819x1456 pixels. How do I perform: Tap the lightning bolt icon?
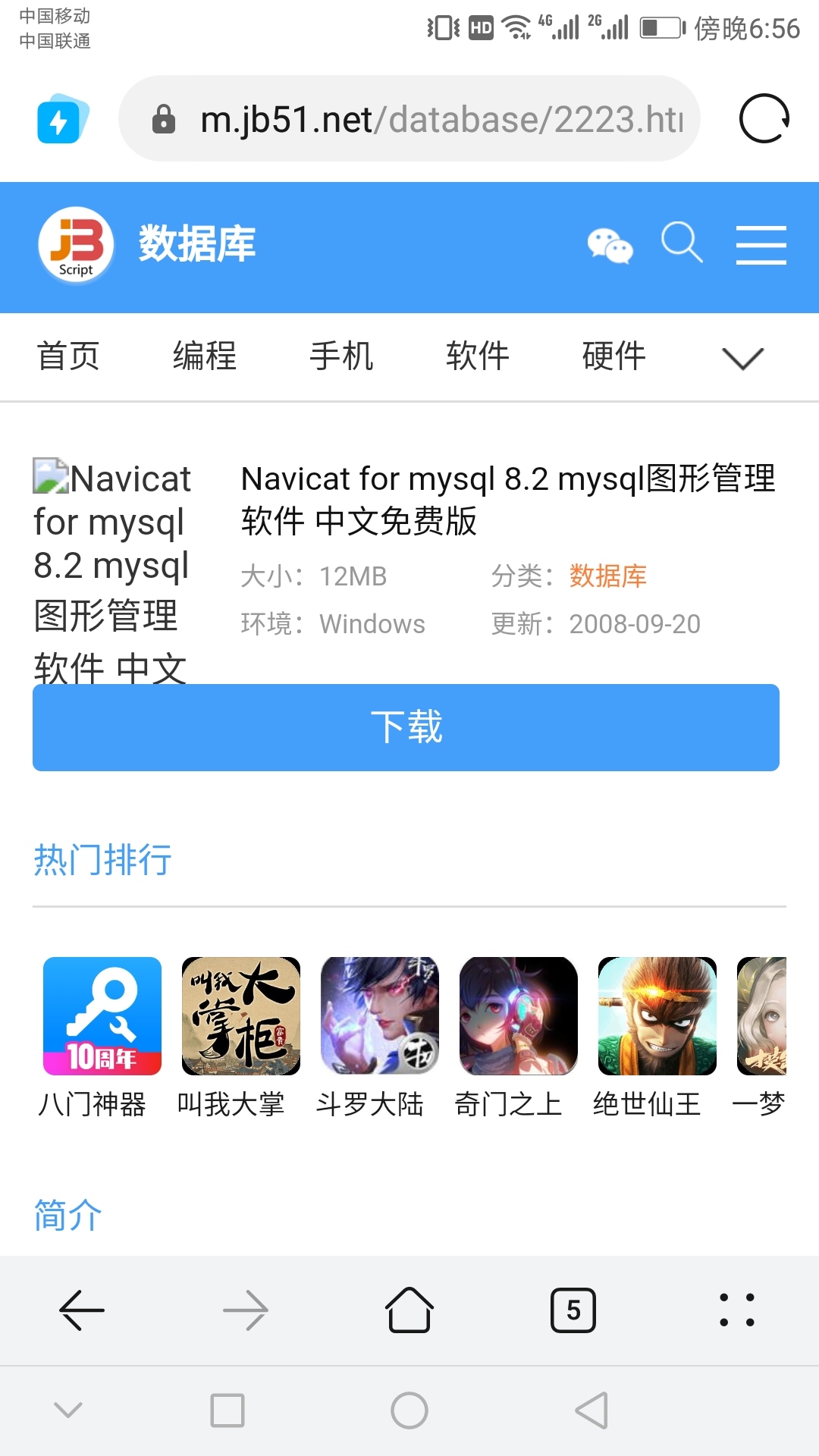click(x=62, y=119)
